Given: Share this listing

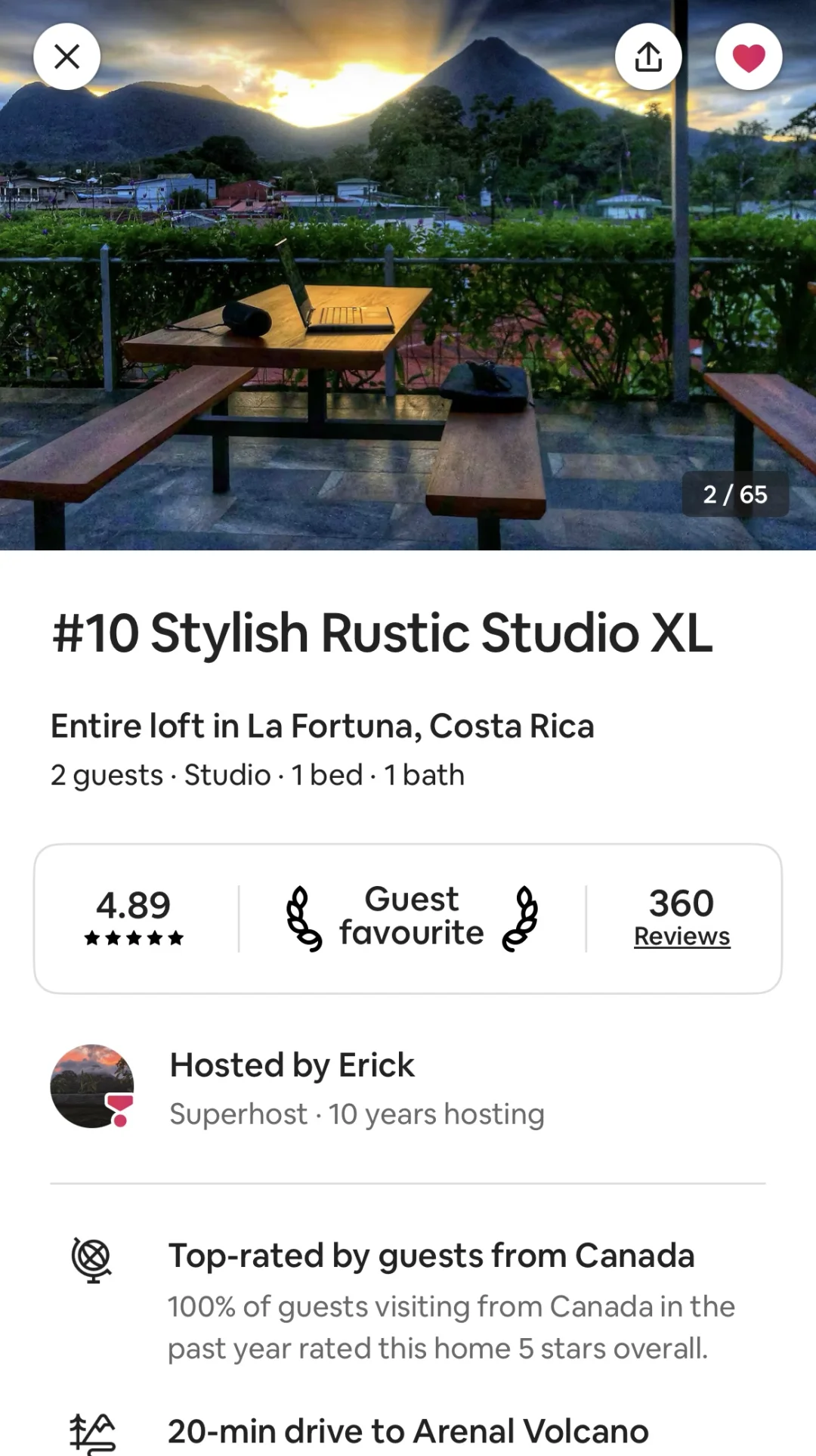Looking at the screenshot, I should [x=648, y=57].
